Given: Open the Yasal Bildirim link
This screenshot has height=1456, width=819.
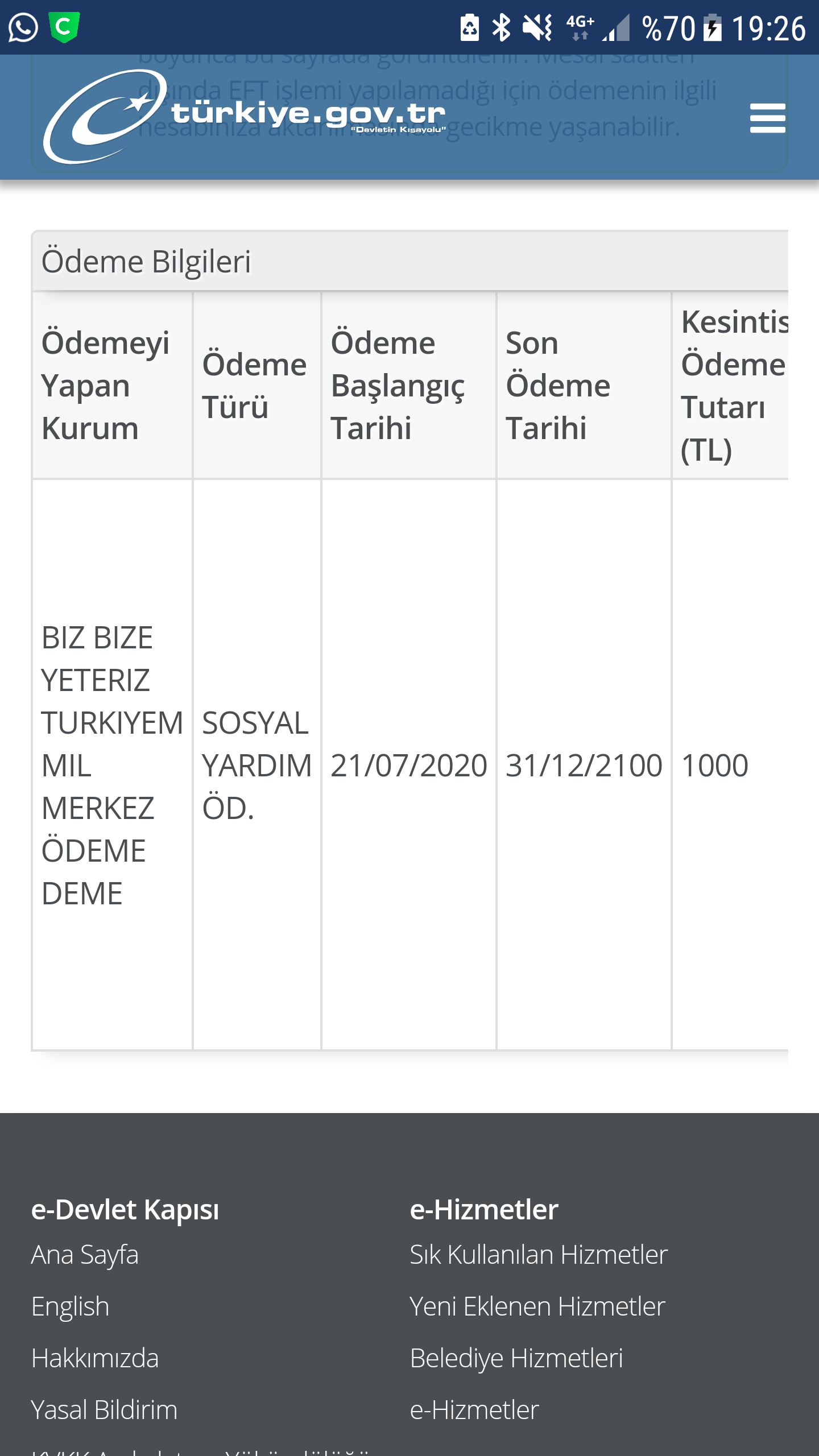Looking at the screenshot, I should [x=104, y=1410].
